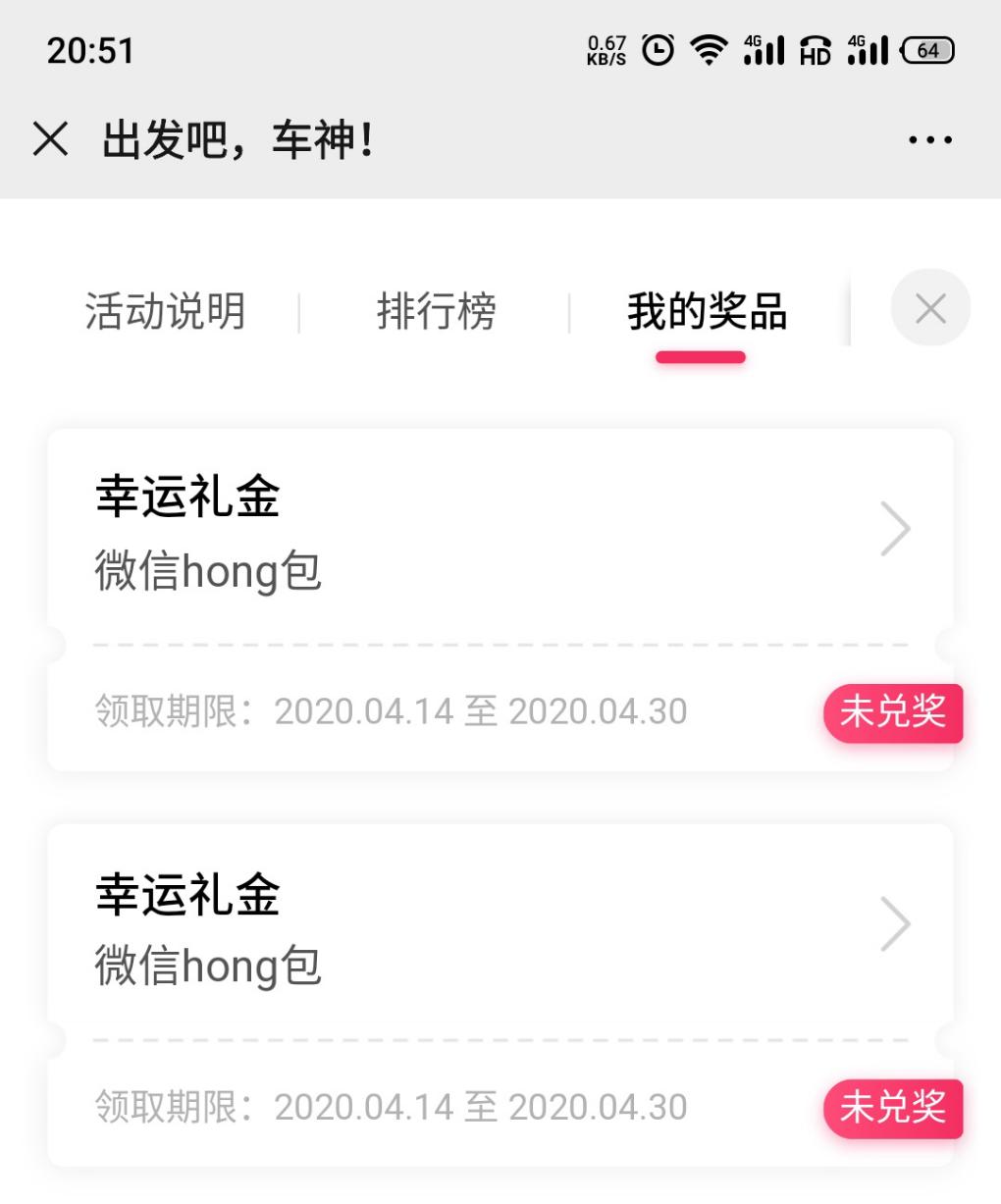Open the first 幸运礼金 prize card
Screen dimensions: 1001x1204
[x=500, y=533]
